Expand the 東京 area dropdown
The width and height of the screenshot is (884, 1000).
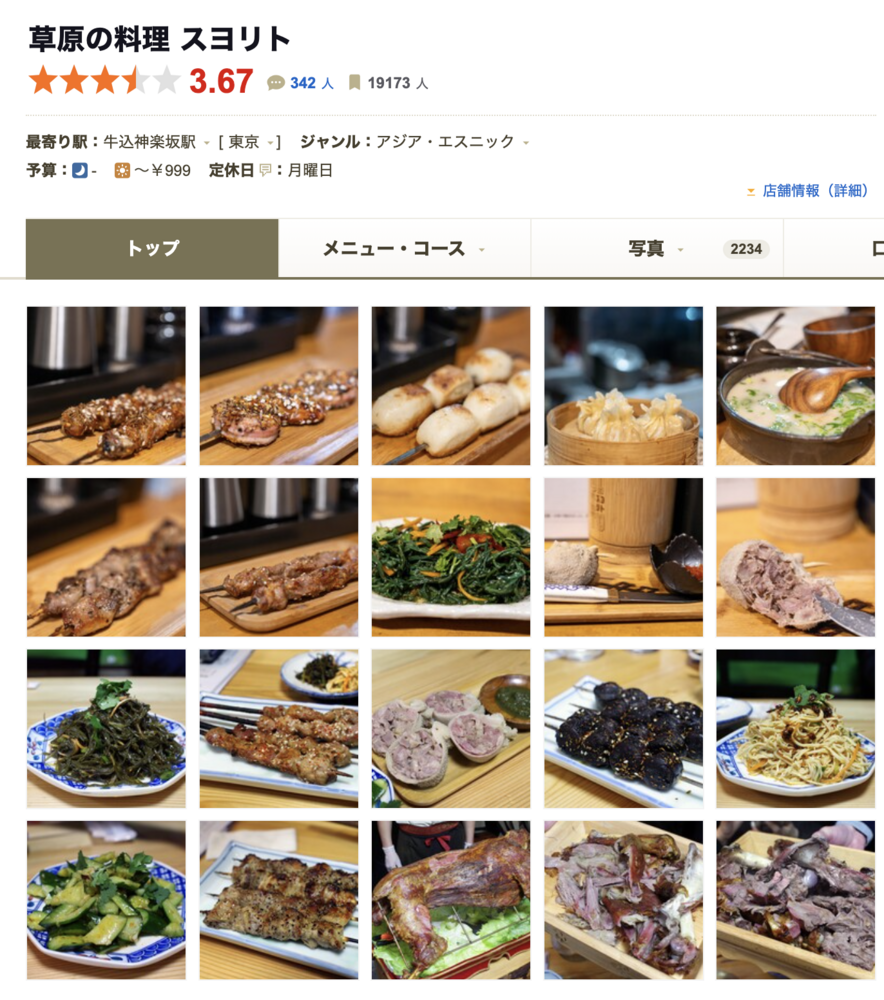(x=270, y=142)
